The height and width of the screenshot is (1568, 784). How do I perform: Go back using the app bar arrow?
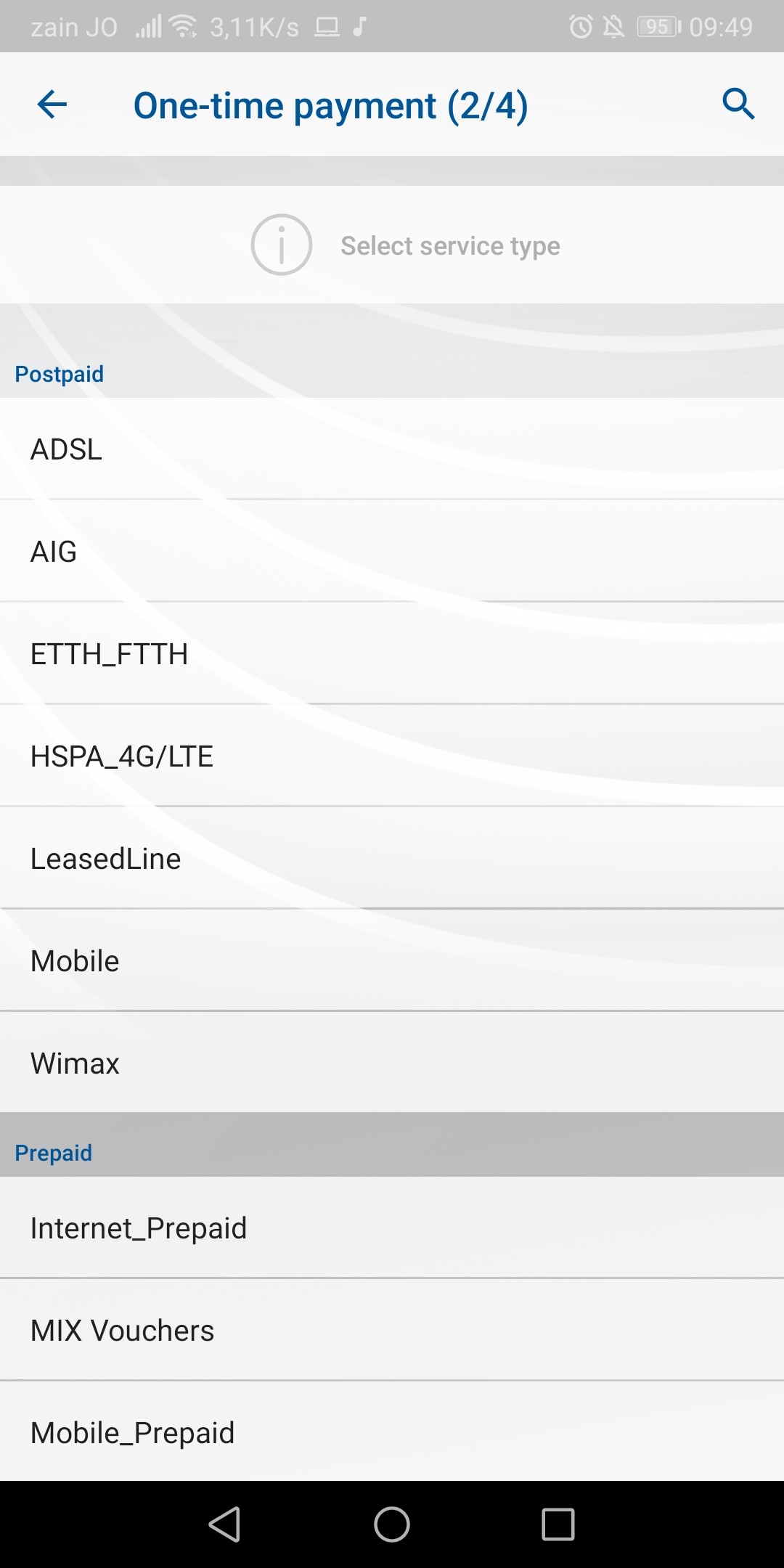coord(52,105)
